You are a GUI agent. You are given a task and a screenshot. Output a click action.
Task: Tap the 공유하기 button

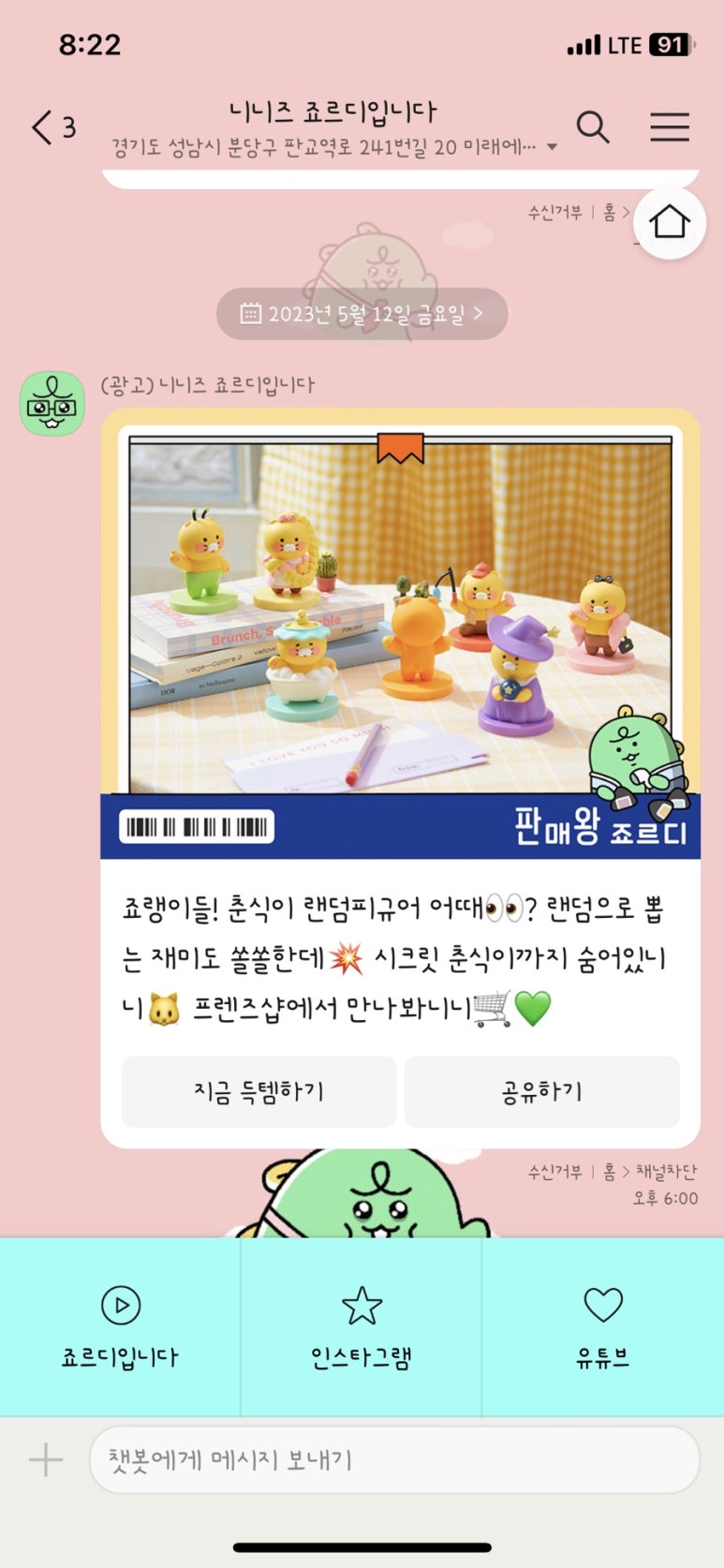(541, 1091)
